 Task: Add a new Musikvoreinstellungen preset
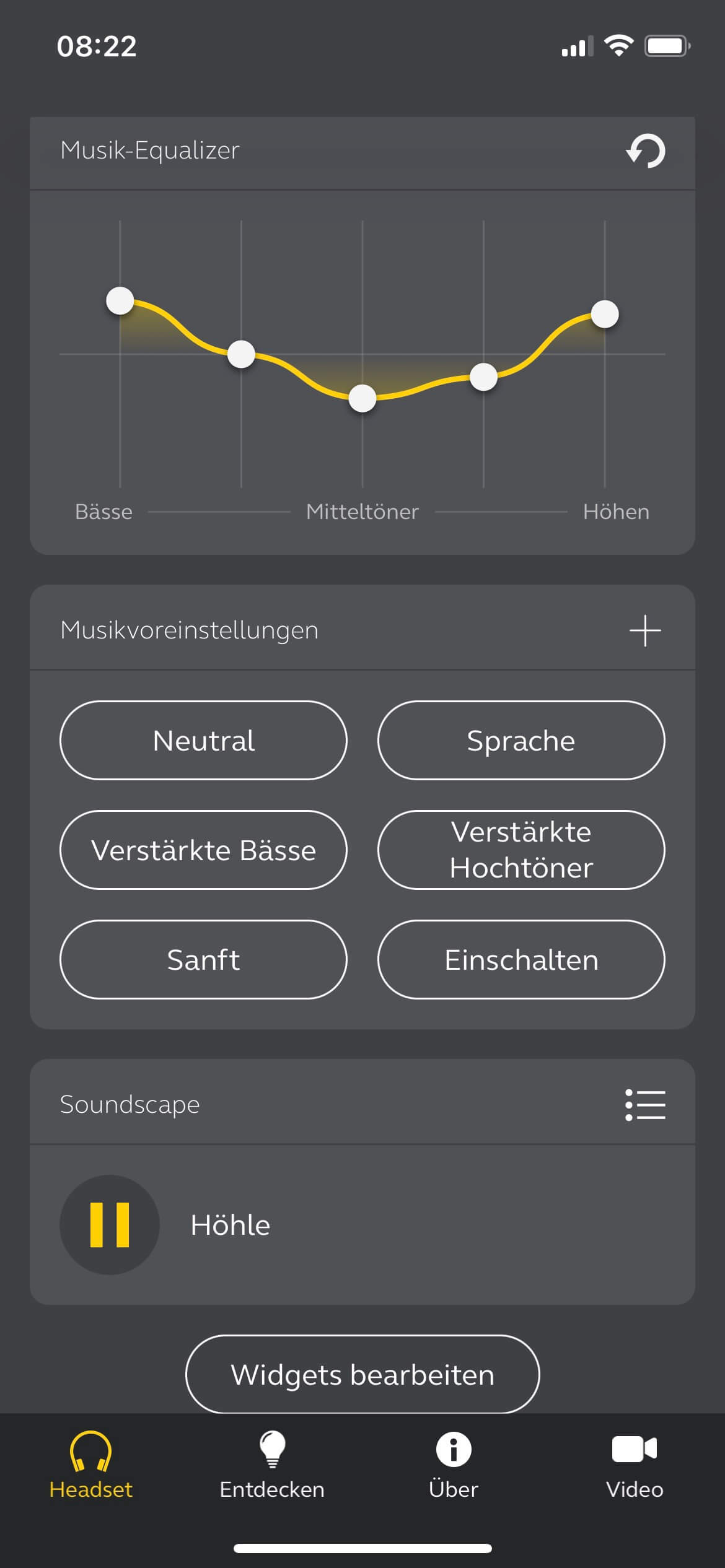pyautogui.click(x=645, y=630)
